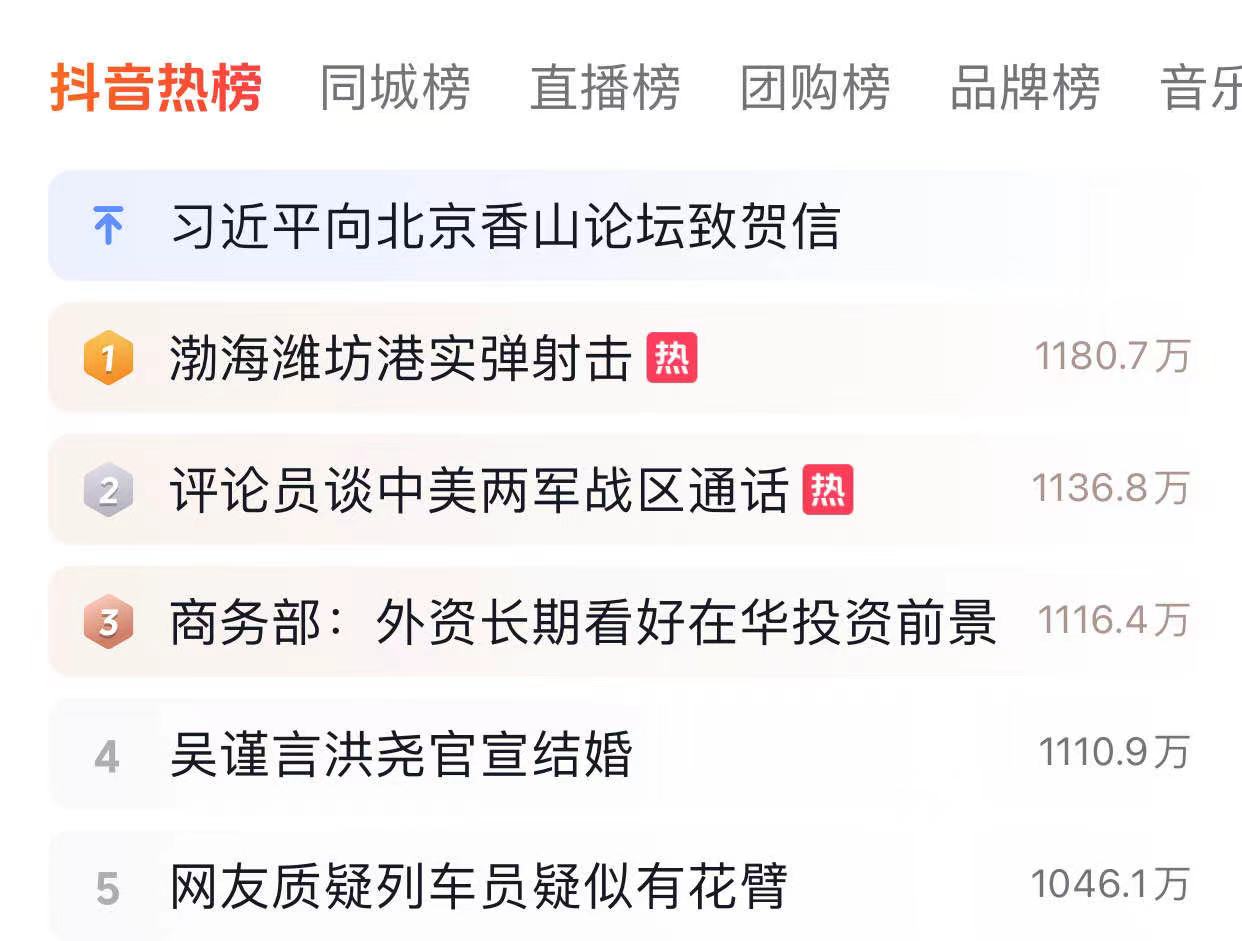This screenshot has width=1242, height=941.
Task: Switch to the 直播榜 tab
Action: pos(604,88)
